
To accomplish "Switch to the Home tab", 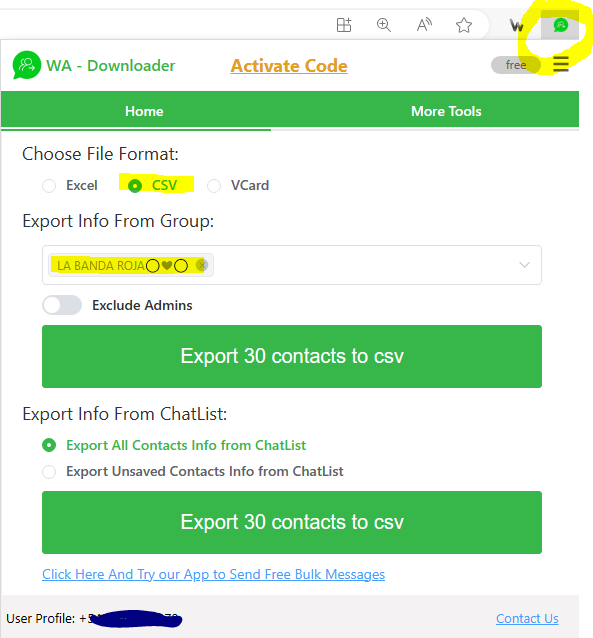I will [144, 111].
